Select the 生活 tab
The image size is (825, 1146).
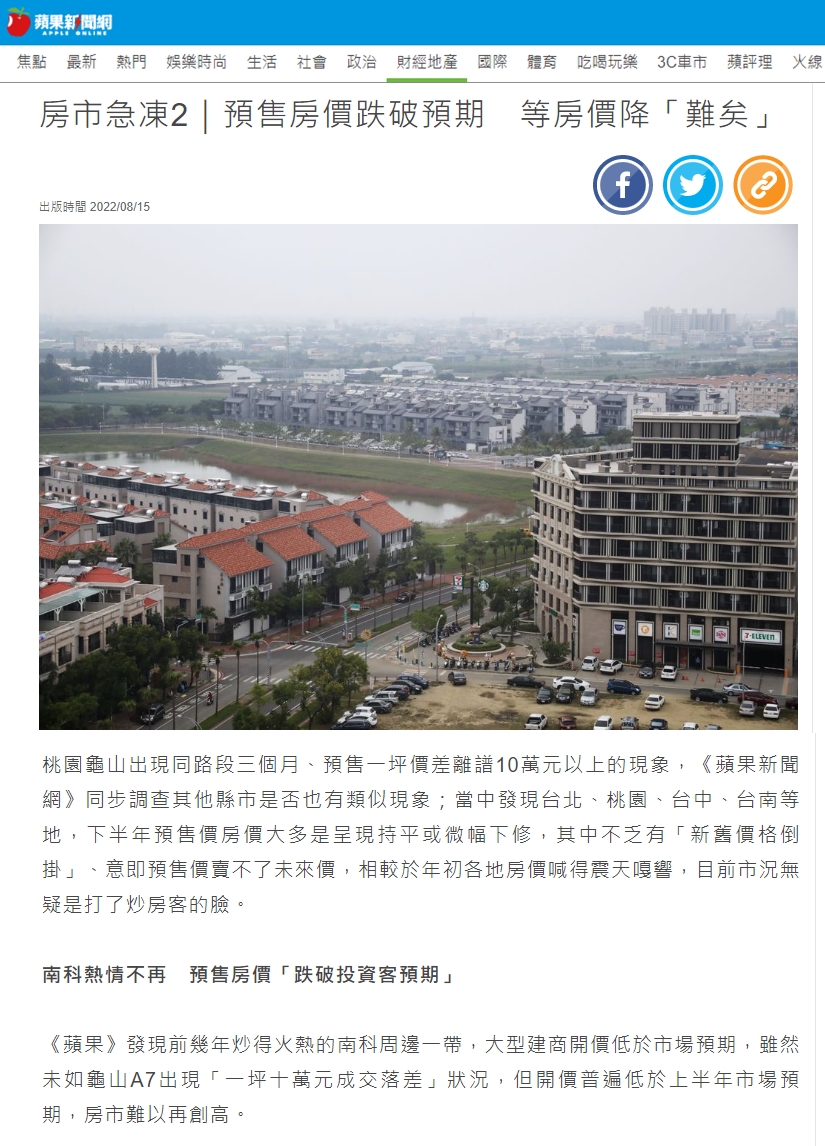click(x=262, y=62)
